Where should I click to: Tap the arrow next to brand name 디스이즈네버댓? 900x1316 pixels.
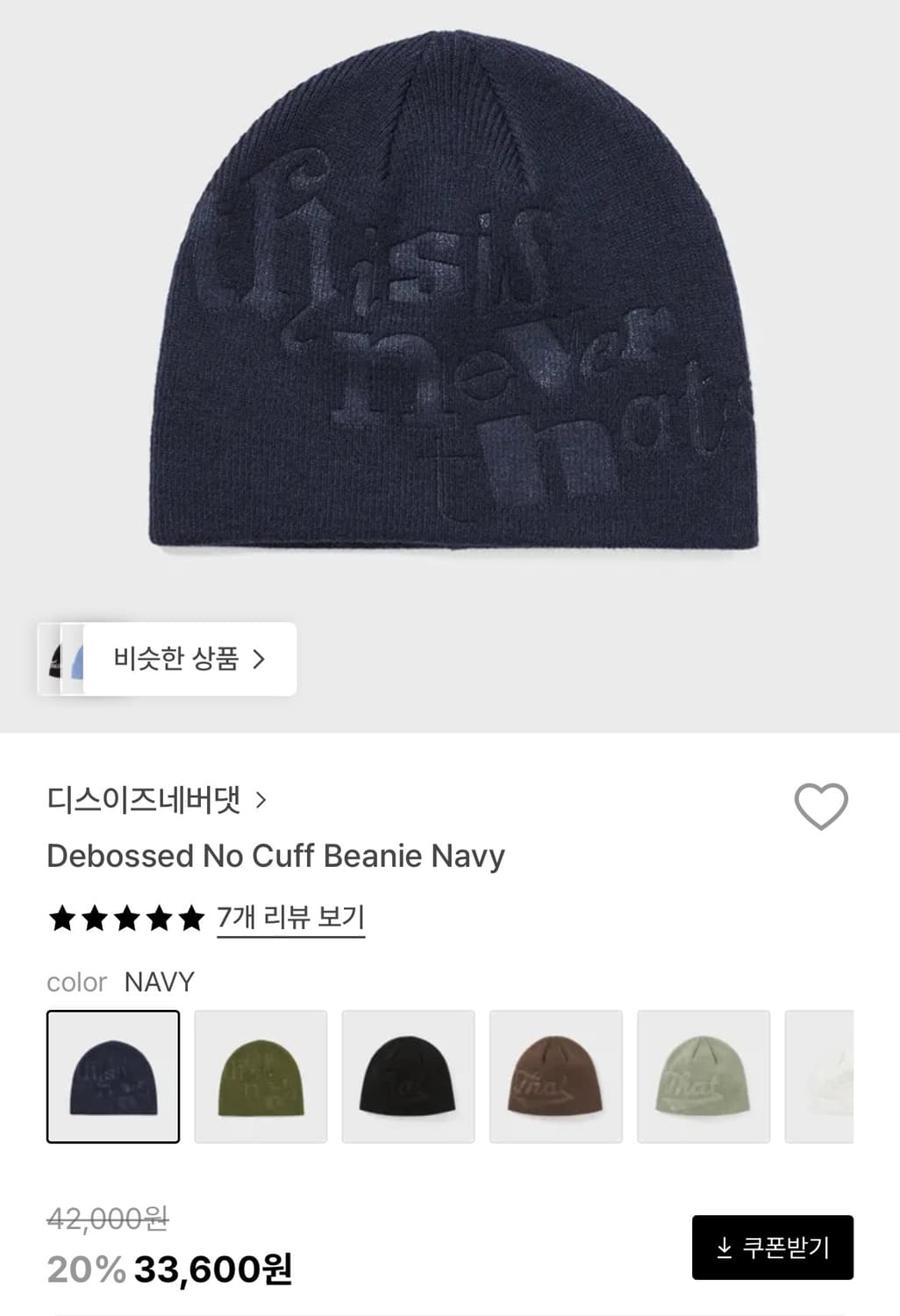pos(261,800)
